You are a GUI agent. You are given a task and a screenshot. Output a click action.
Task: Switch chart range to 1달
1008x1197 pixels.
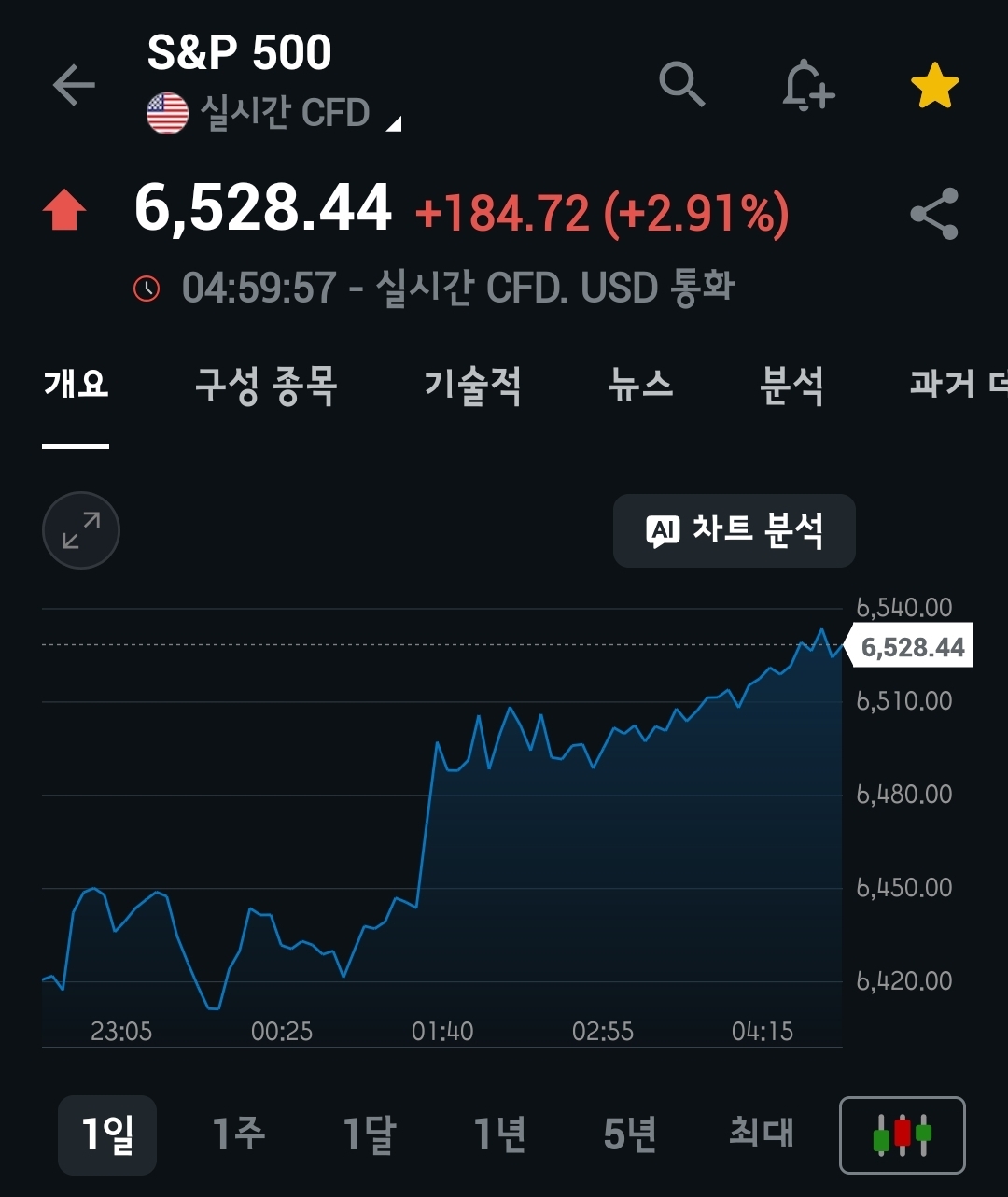coord(370,1134)
